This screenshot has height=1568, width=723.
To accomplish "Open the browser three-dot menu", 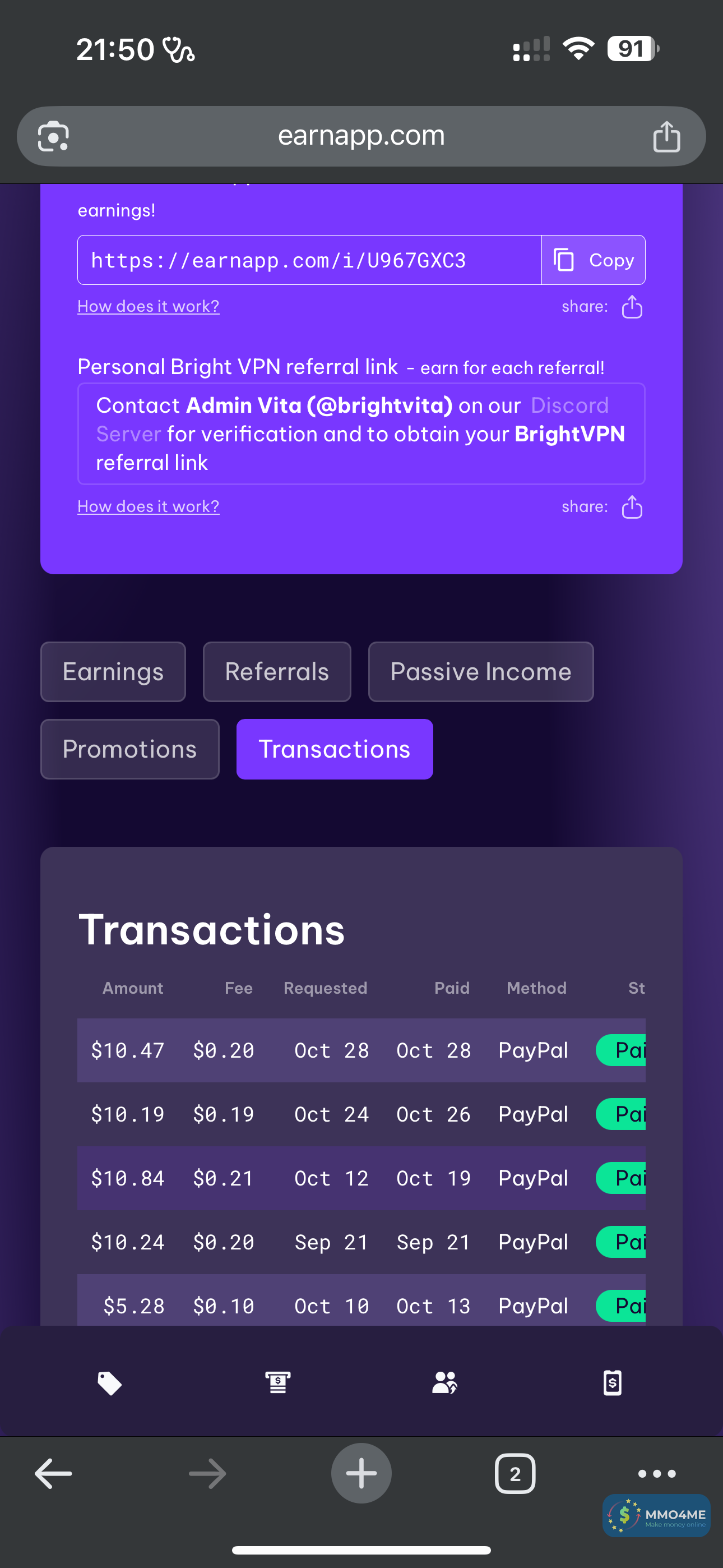I will [x=657, y=1474].
